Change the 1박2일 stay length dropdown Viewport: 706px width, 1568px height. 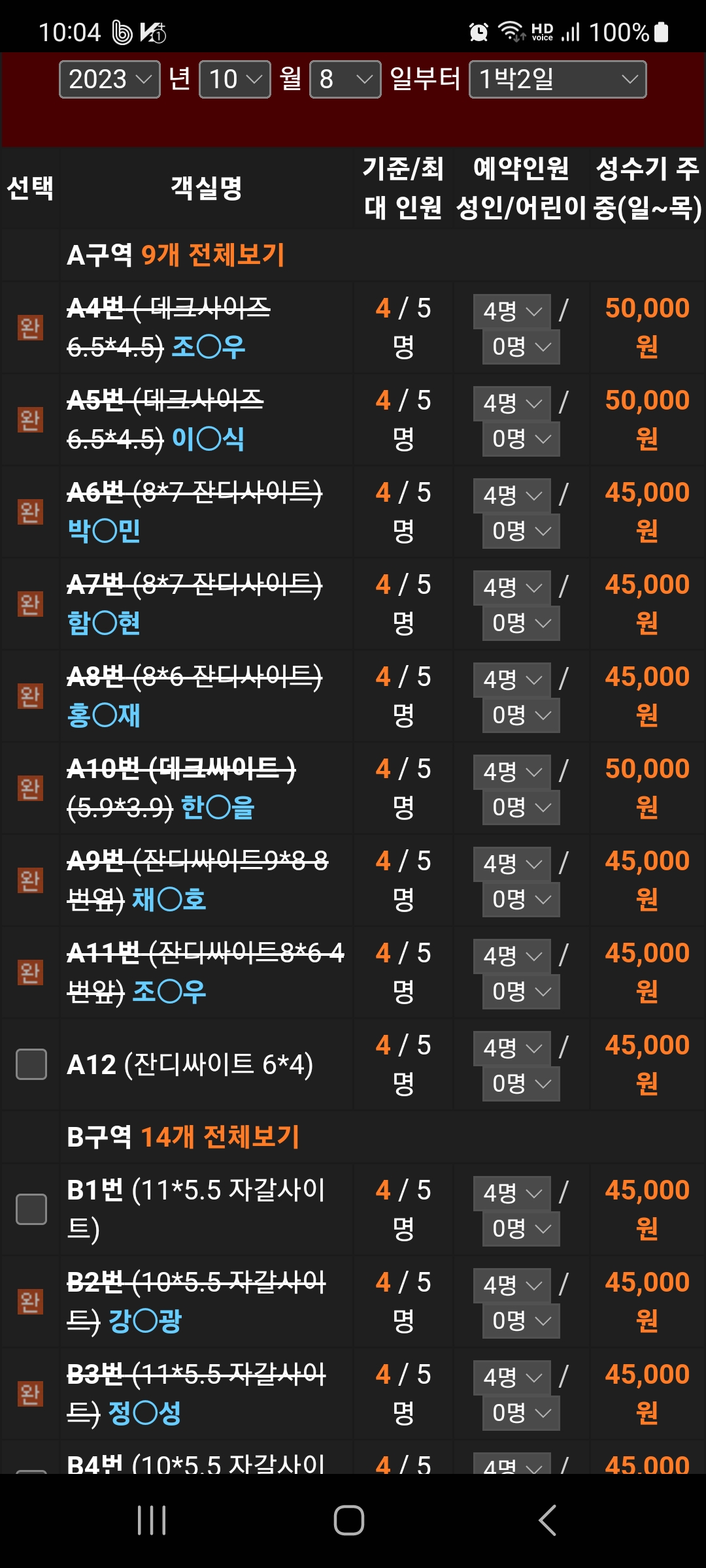click(558, 79)
